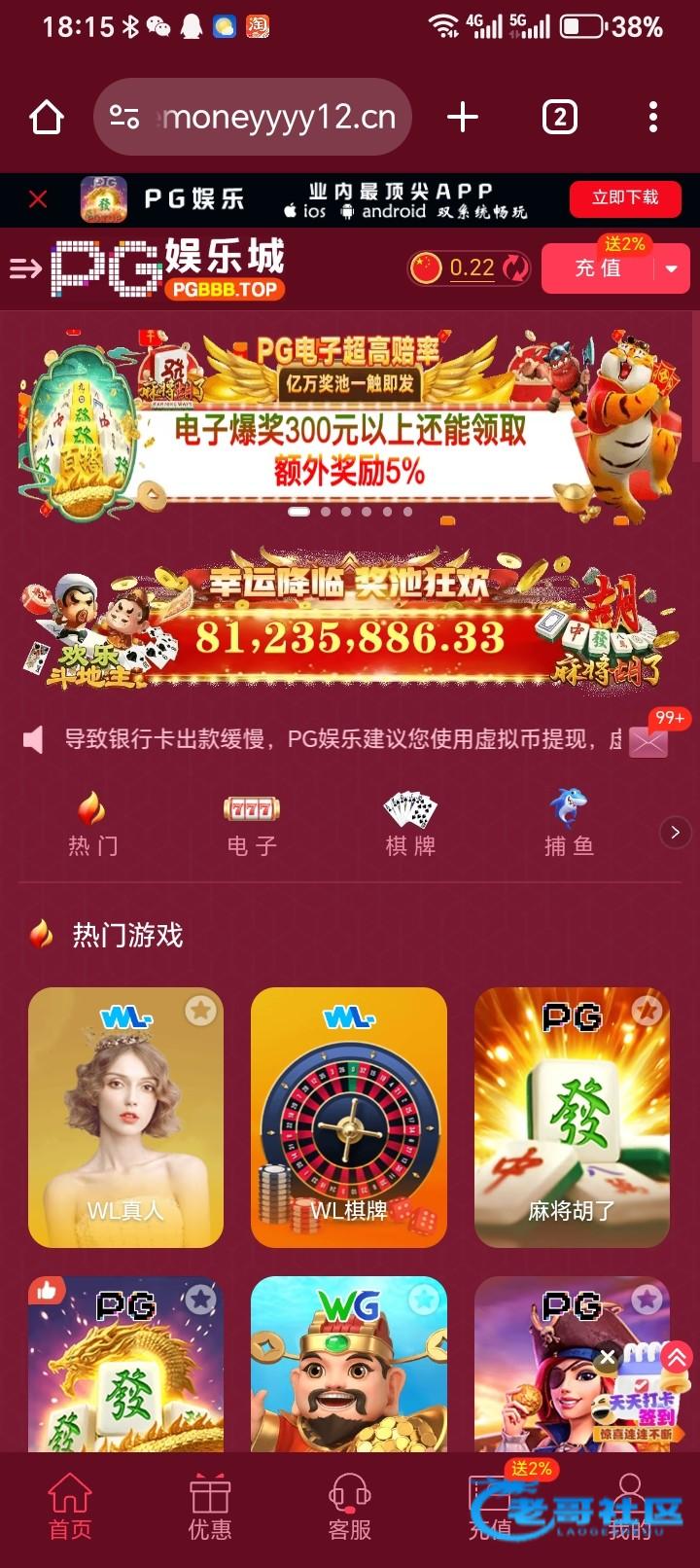
Task: Show more categories with the arrow
Action: coord(675,832)
